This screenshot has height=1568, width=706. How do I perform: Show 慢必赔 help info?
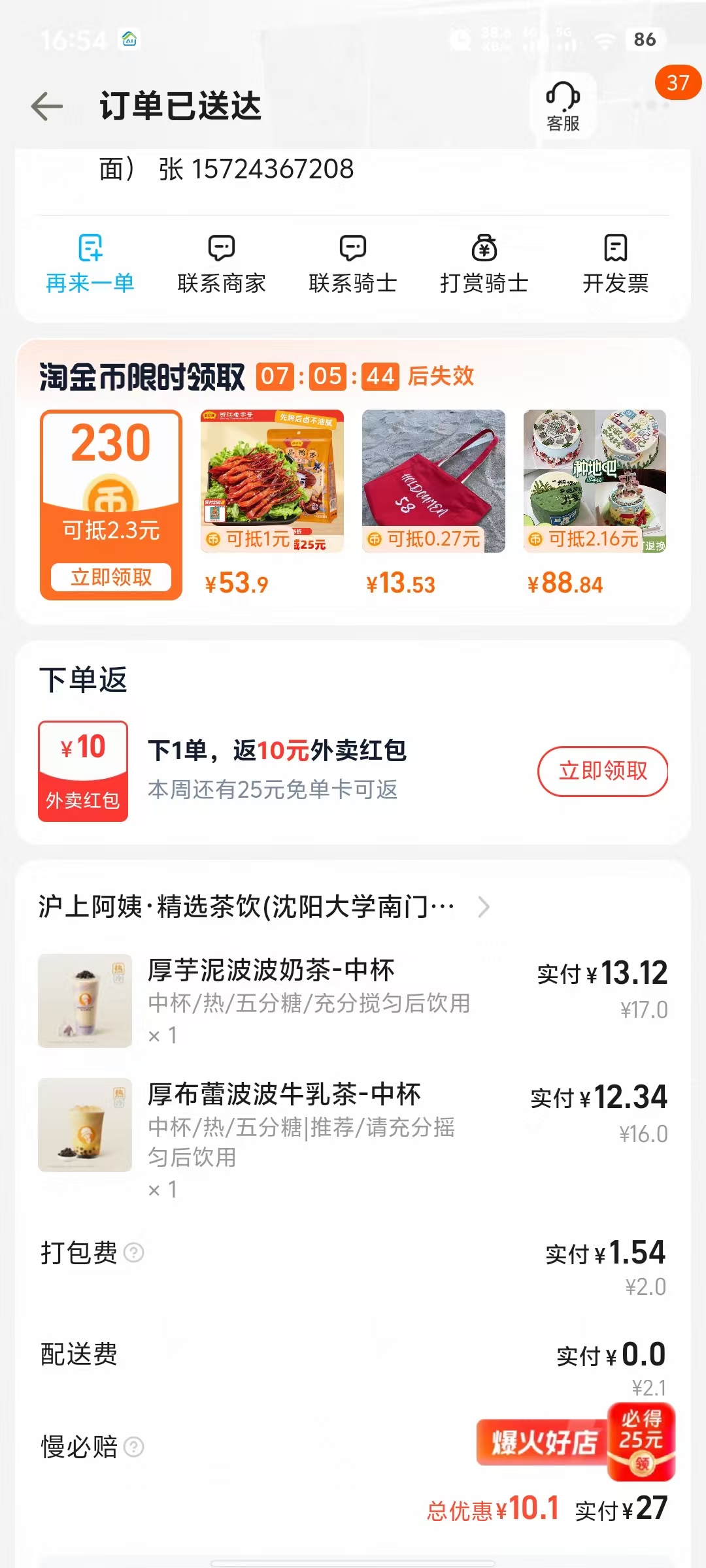tap(134, 1447)
